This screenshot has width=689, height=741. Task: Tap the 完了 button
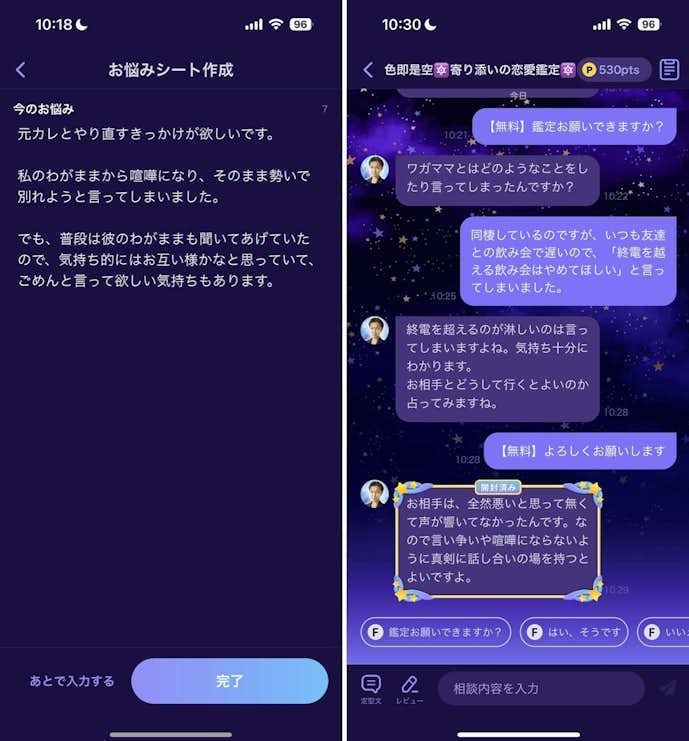coord(229,681)
